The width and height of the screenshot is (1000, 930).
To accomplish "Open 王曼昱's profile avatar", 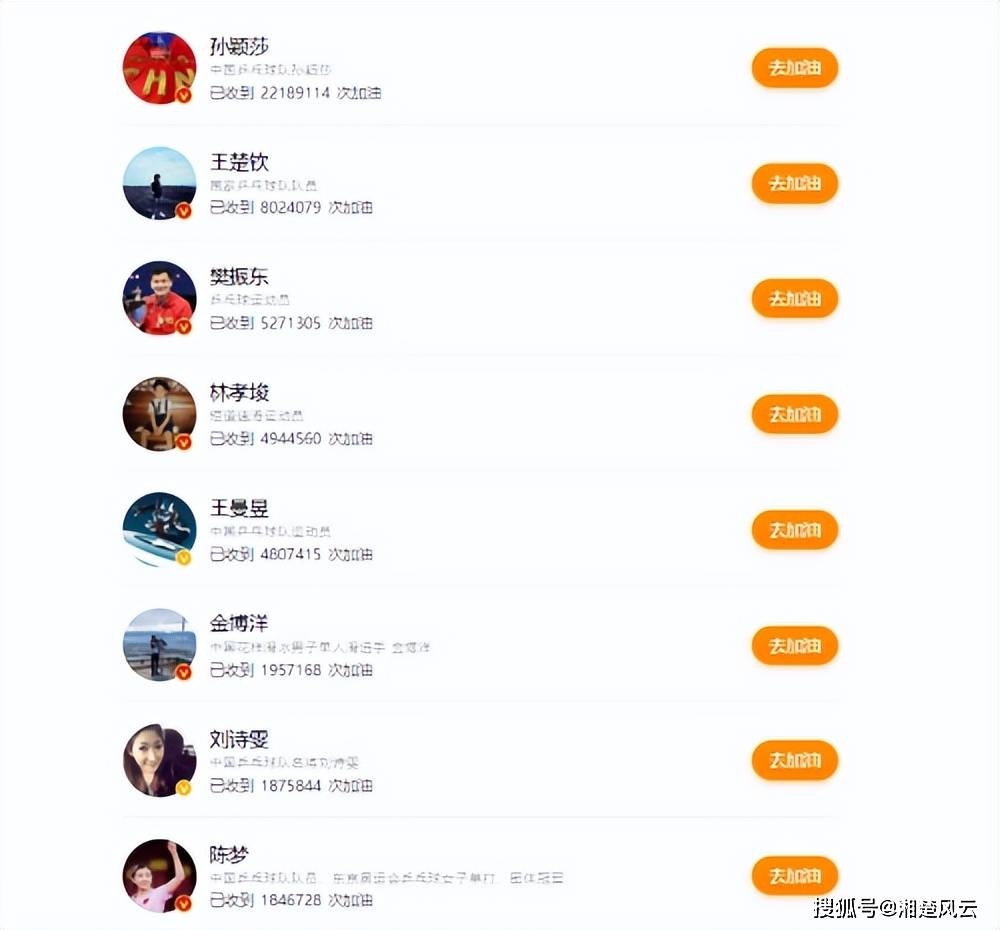I will [x=159, y=530].
